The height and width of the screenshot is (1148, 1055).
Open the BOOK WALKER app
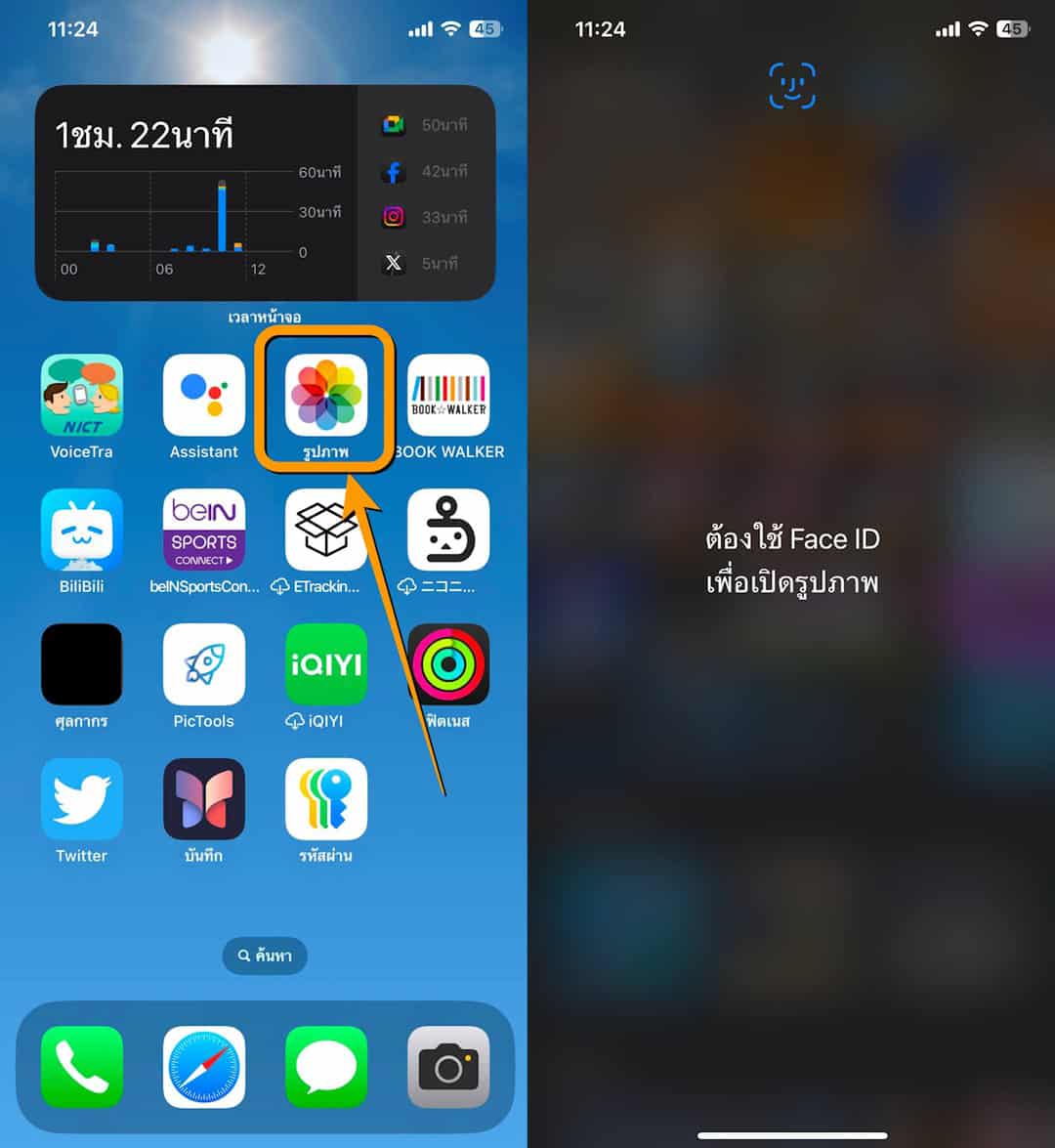pos(448,396)
